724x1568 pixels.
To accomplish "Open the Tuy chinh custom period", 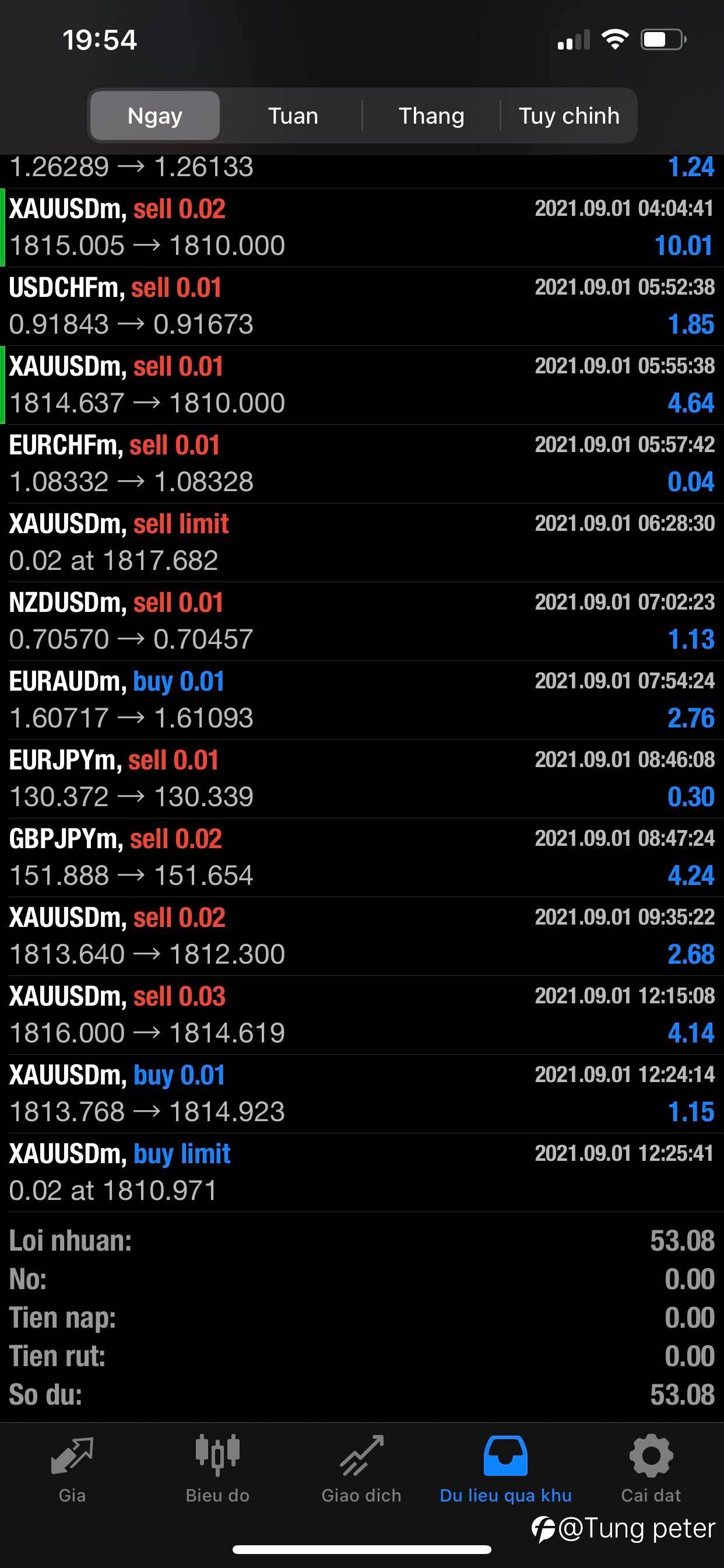I will coord(569,116).
